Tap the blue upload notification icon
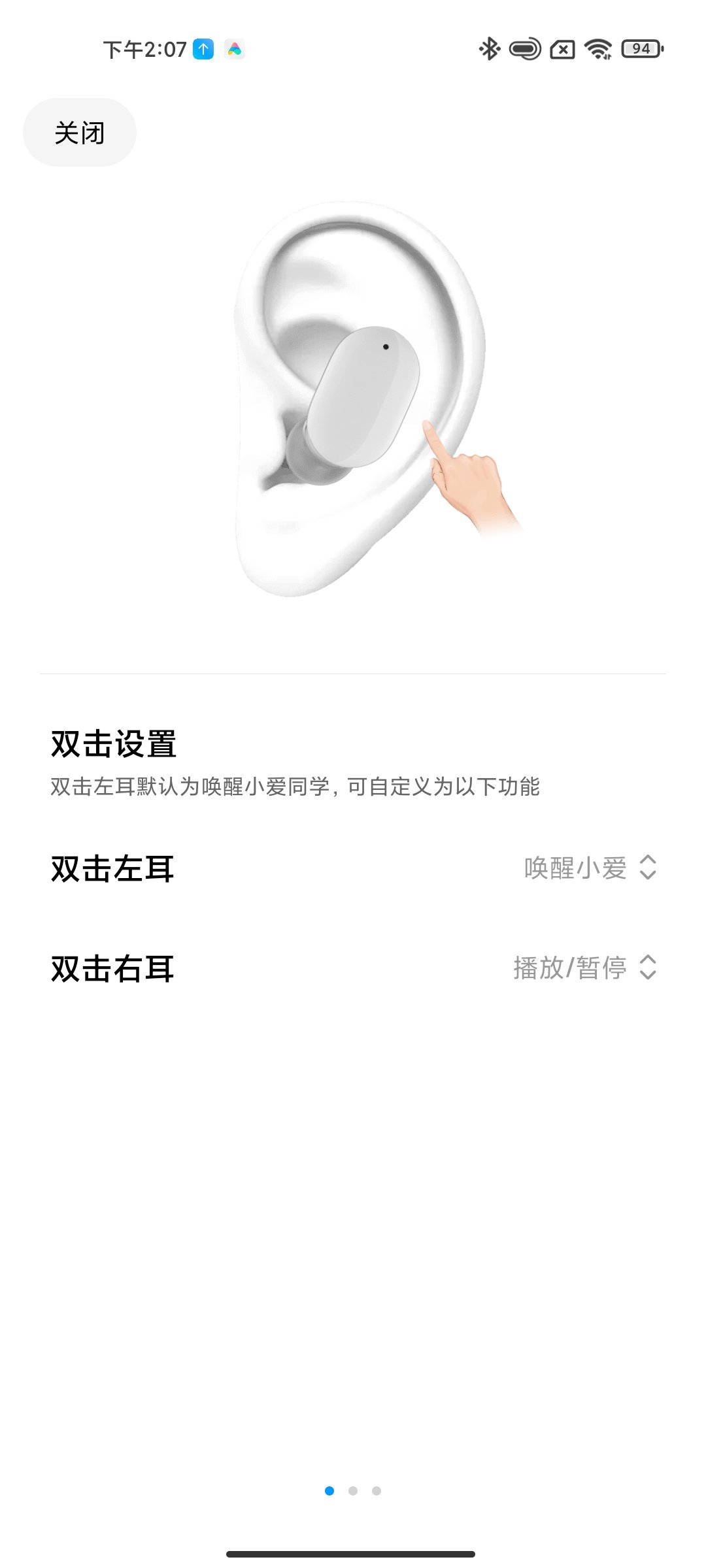The height and width of the screenshot is (1568, 706). click(203, 48)
